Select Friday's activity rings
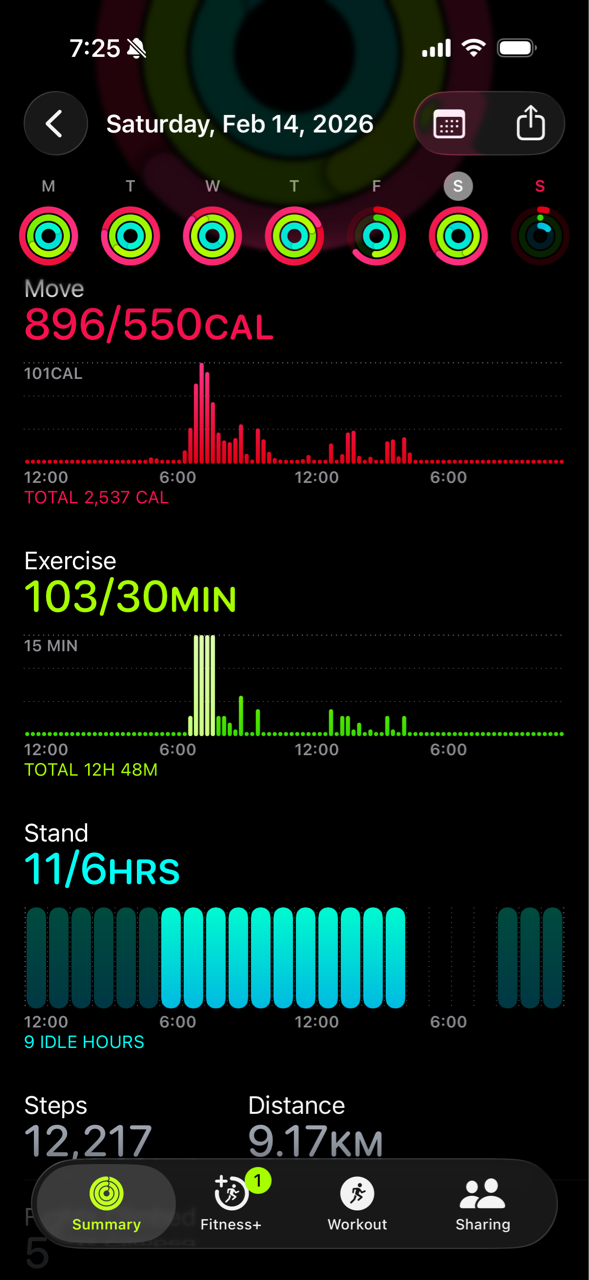 click(376, 236)
